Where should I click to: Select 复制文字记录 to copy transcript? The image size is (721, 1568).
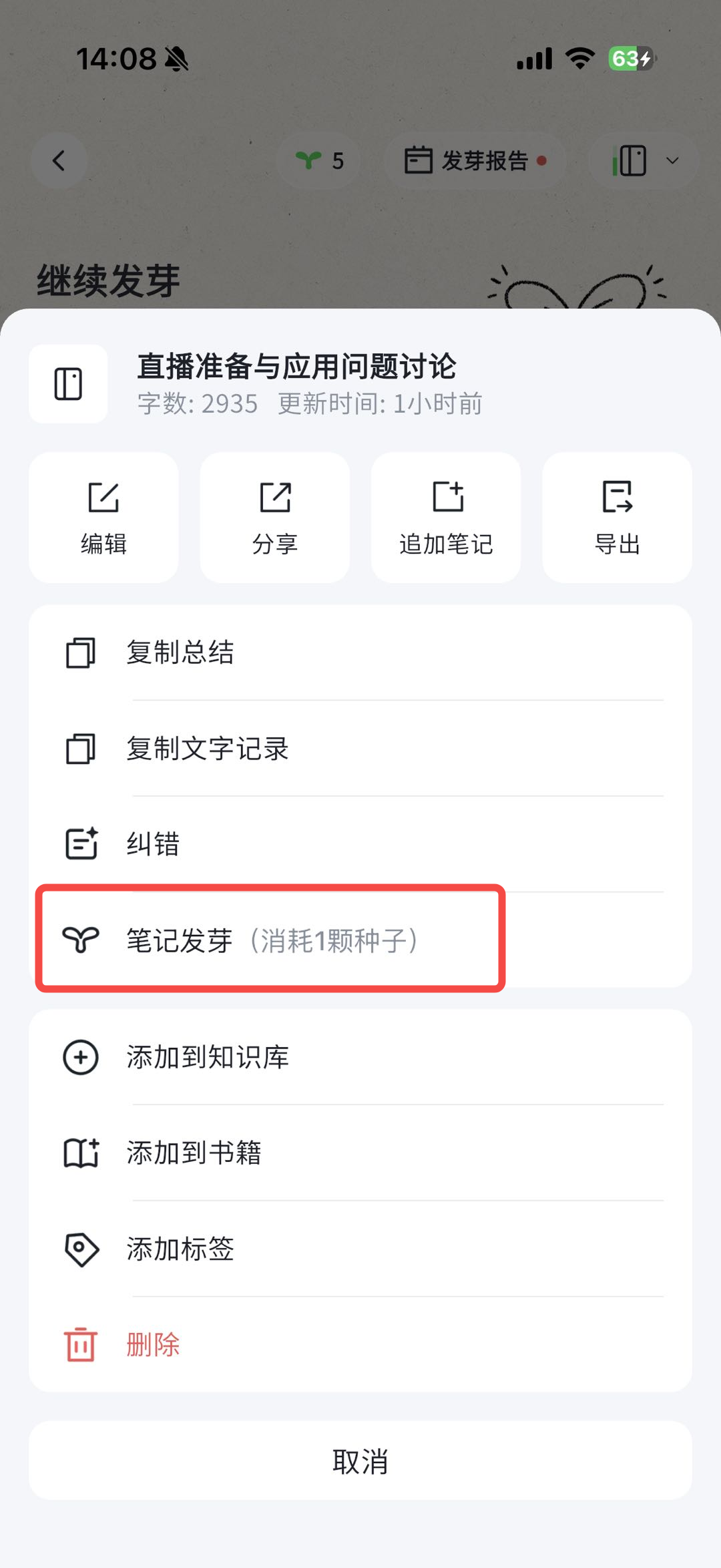pos(360,748)
